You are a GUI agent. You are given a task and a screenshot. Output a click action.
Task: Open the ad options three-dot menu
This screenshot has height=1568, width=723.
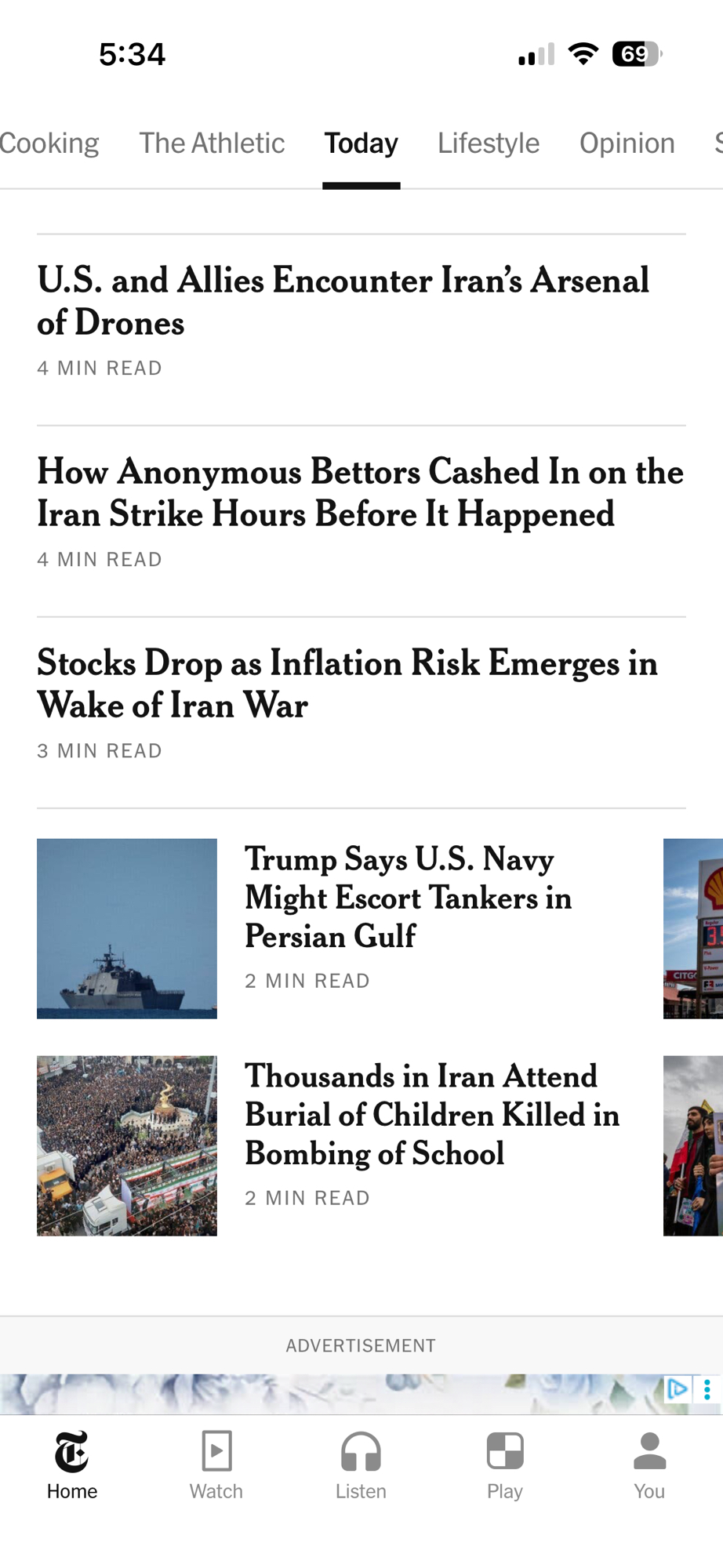coord(707,1389)
